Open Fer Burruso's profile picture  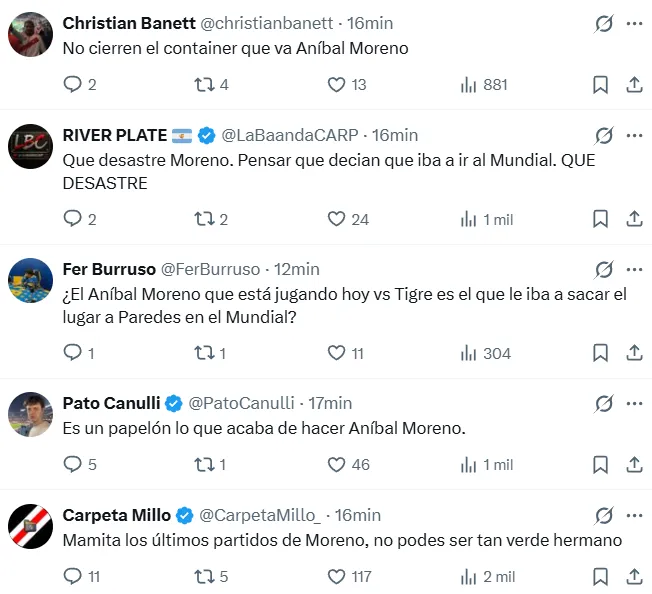pyautogui.click(x=30, y=280)
